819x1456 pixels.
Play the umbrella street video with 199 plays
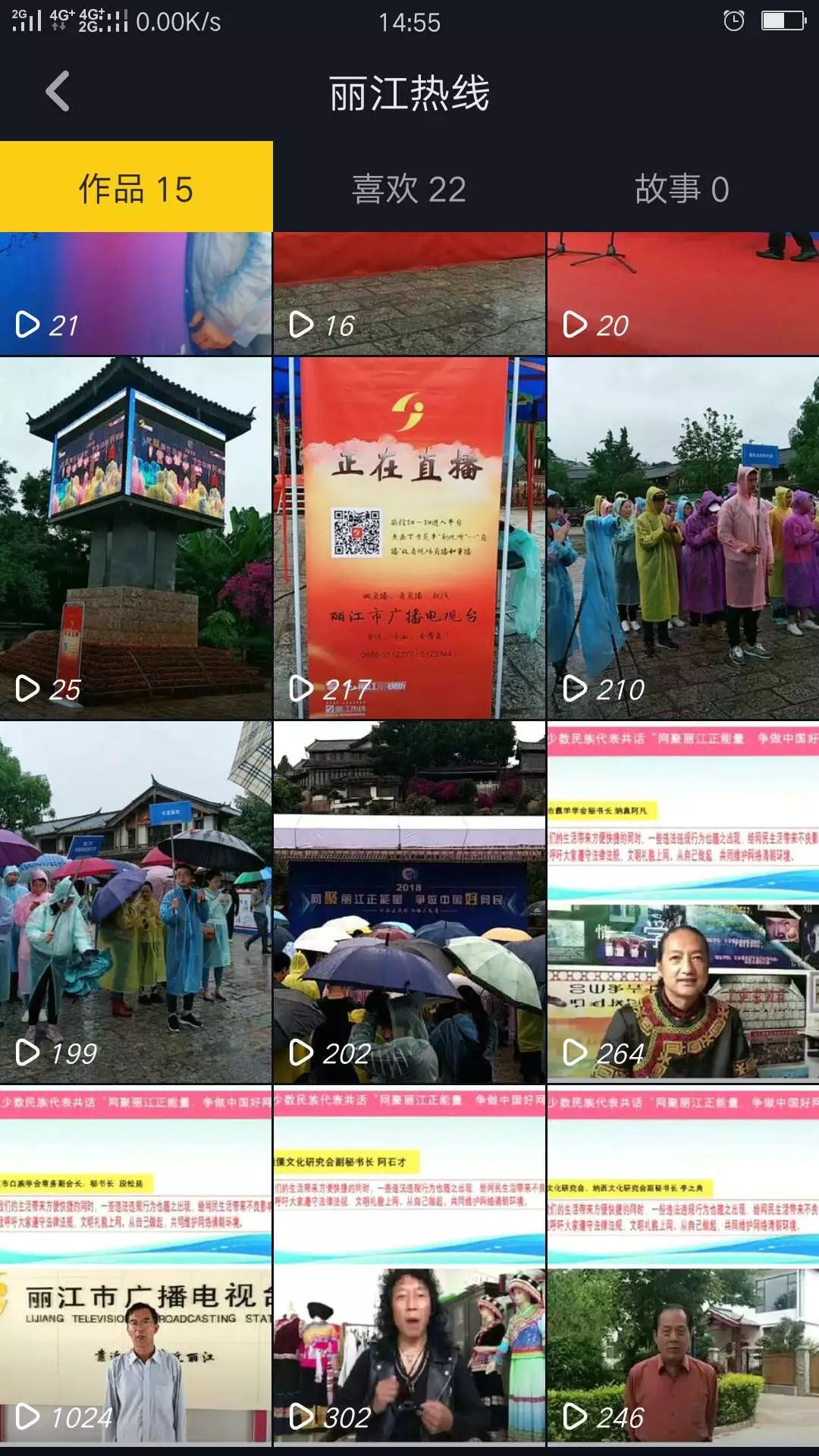136,902
